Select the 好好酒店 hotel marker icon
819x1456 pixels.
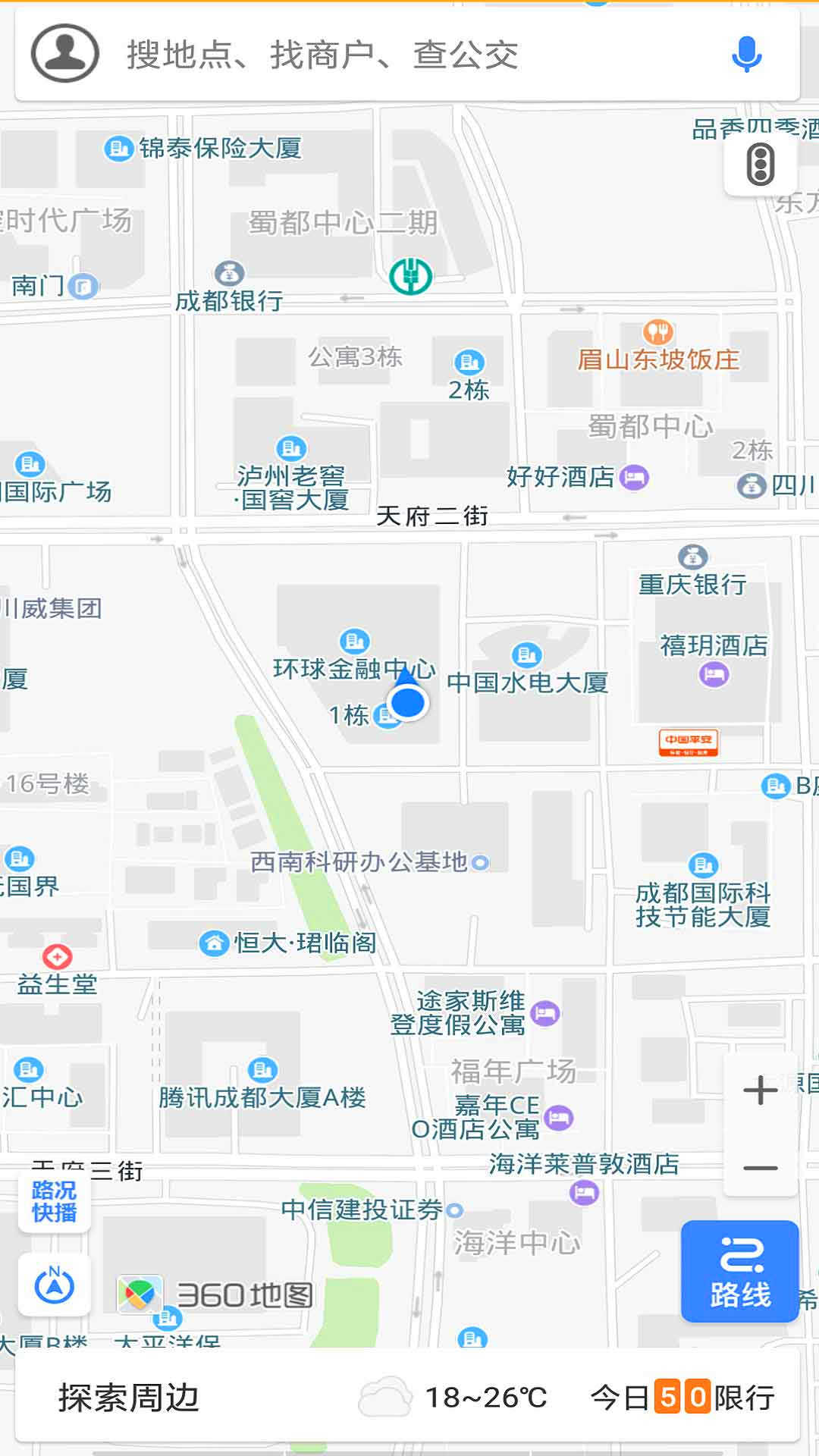coord(634,475)
